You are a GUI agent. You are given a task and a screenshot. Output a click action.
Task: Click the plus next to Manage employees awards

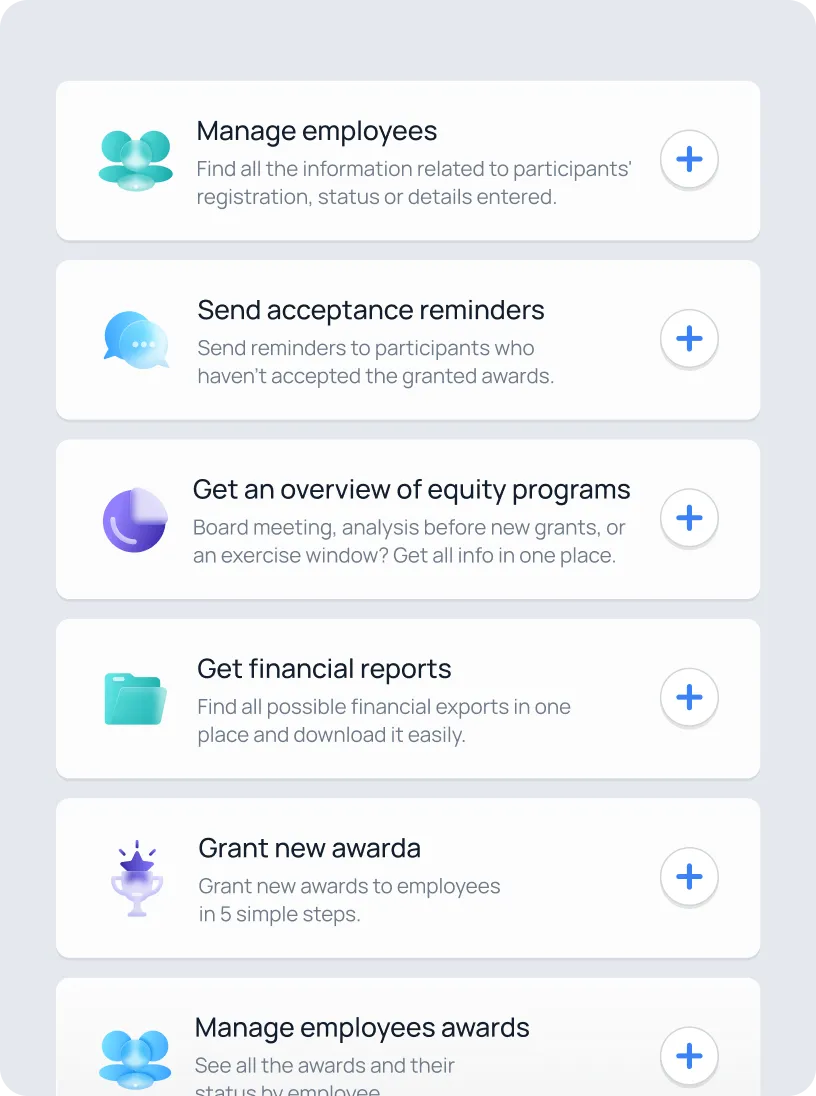pos(689,1056)
